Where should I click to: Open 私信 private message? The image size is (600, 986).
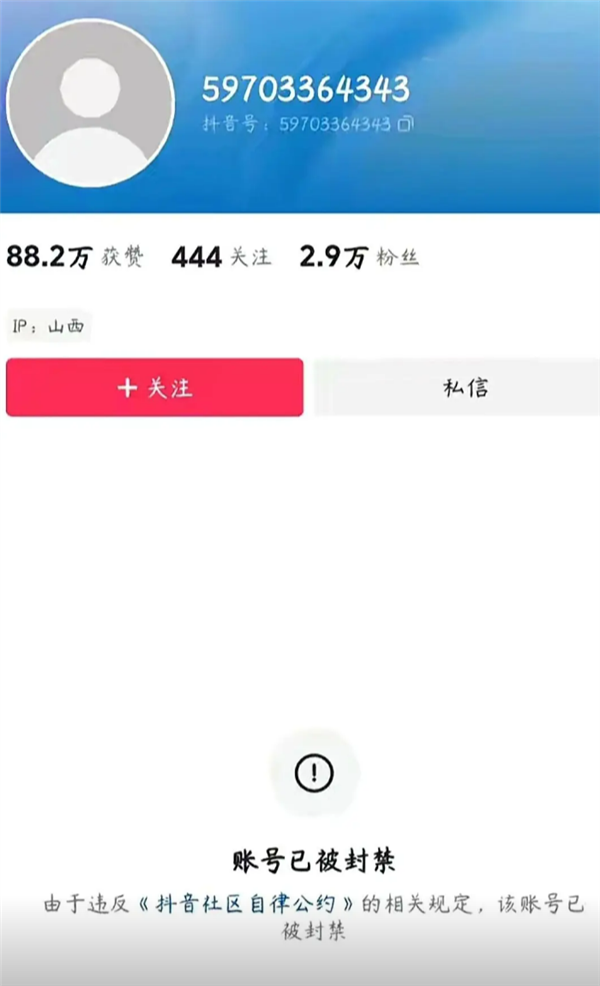pyautogui.click(x=464, y=388)
